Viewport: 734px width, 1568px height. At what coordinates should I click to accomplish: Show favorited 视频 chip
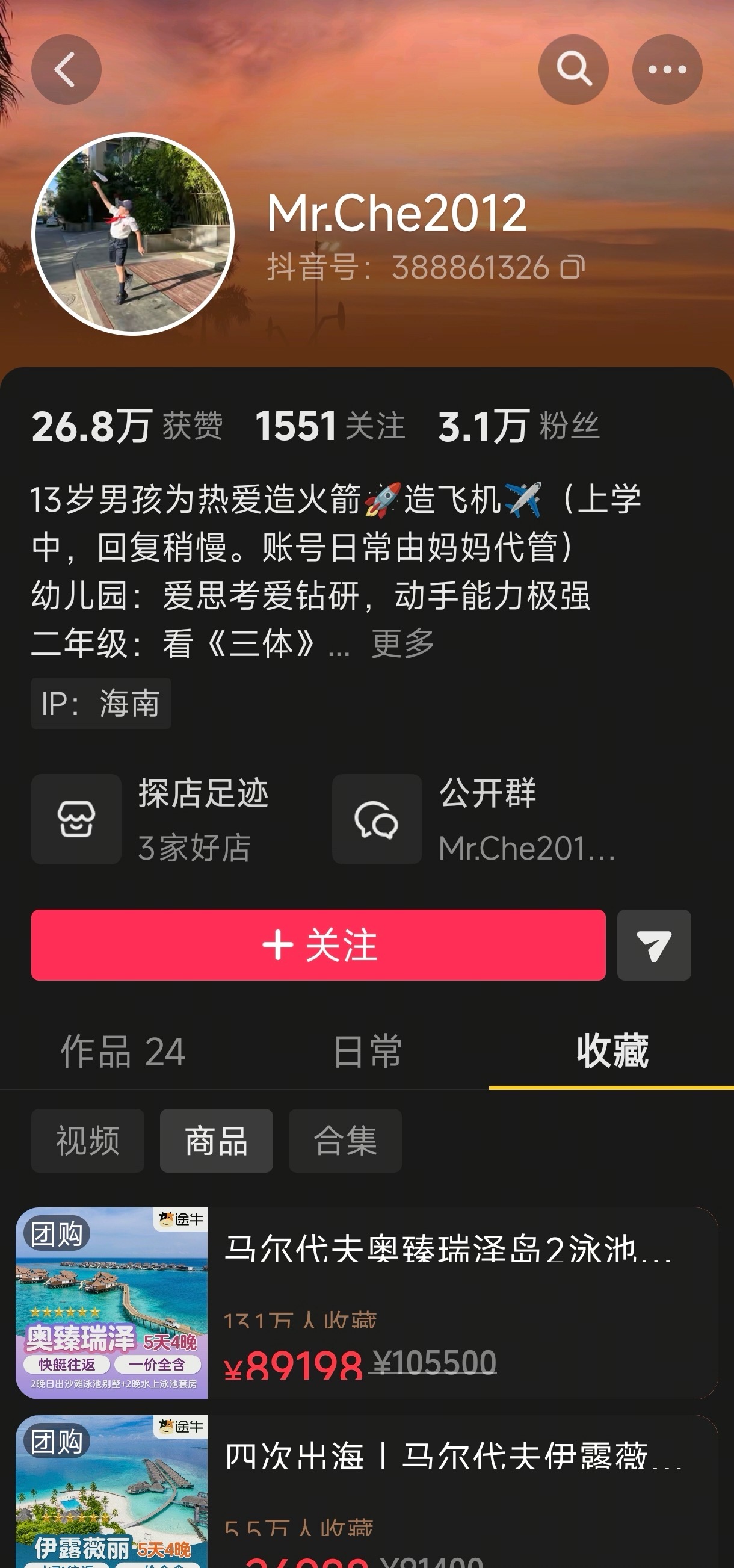pos(88,1140)
